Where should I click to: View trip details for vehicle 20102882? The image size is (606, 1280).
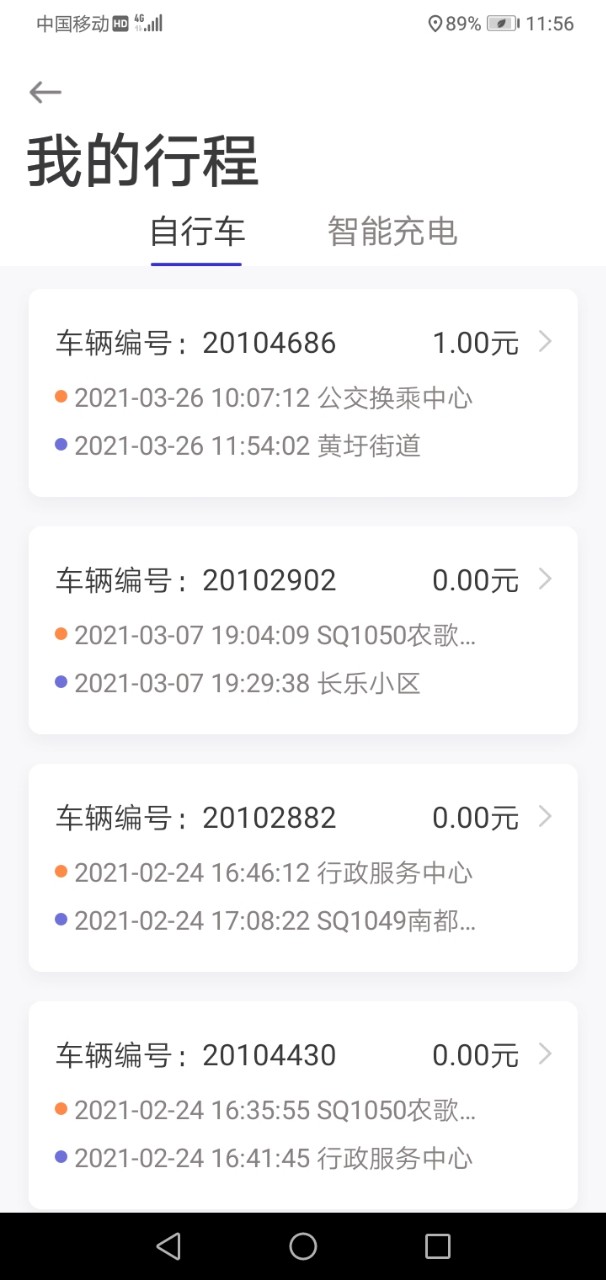click(x=303, y=867)
